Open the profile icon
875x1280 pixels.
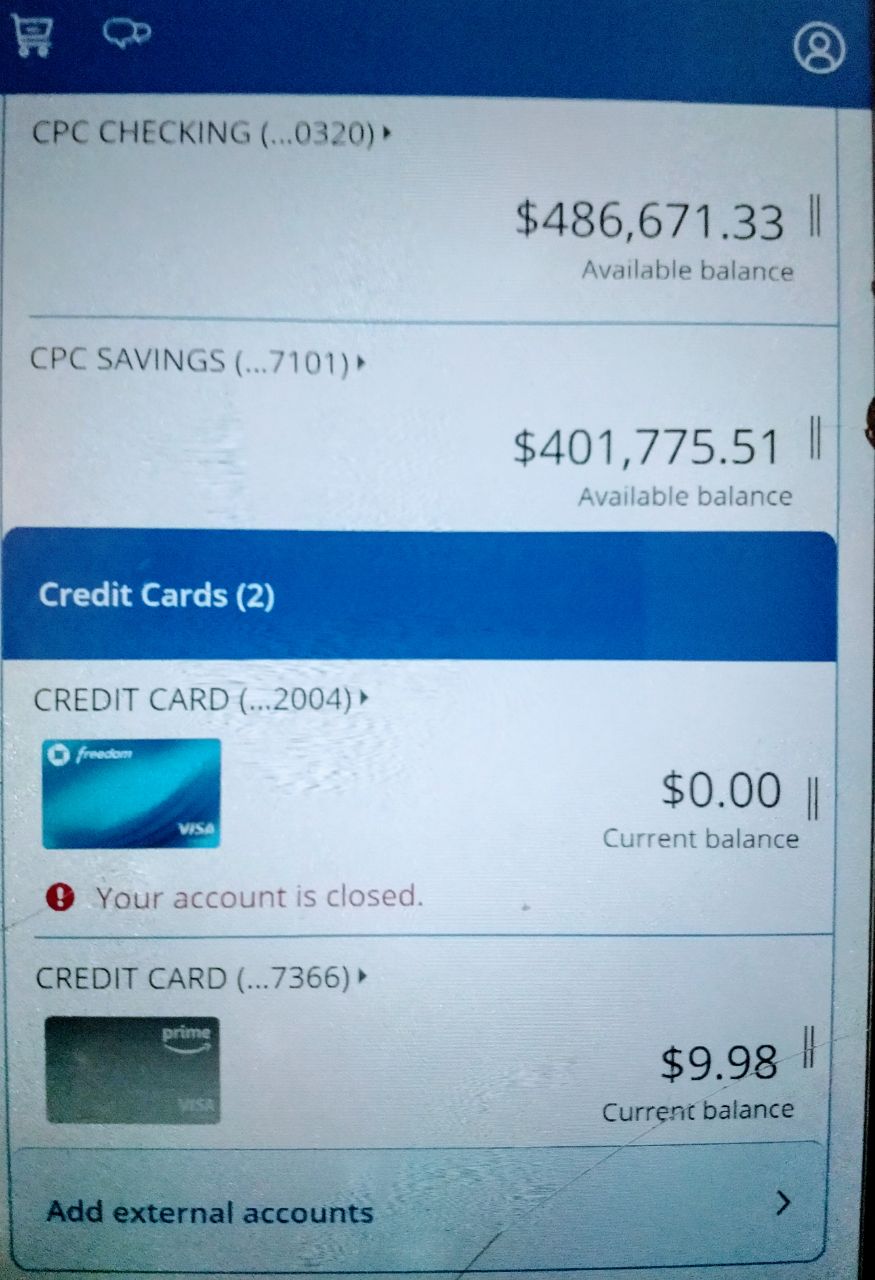(x=819, y=48)
